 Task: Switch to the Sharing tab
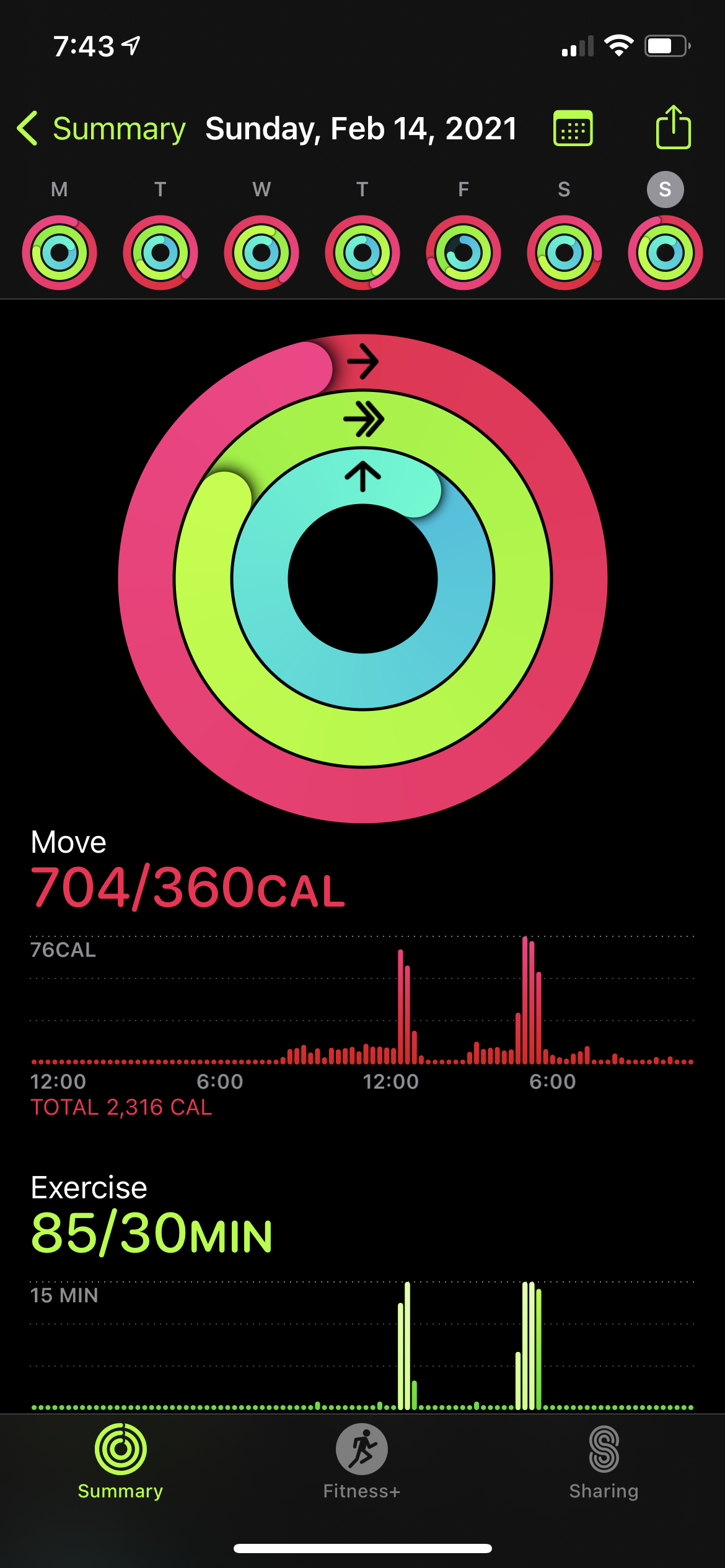604,1461
